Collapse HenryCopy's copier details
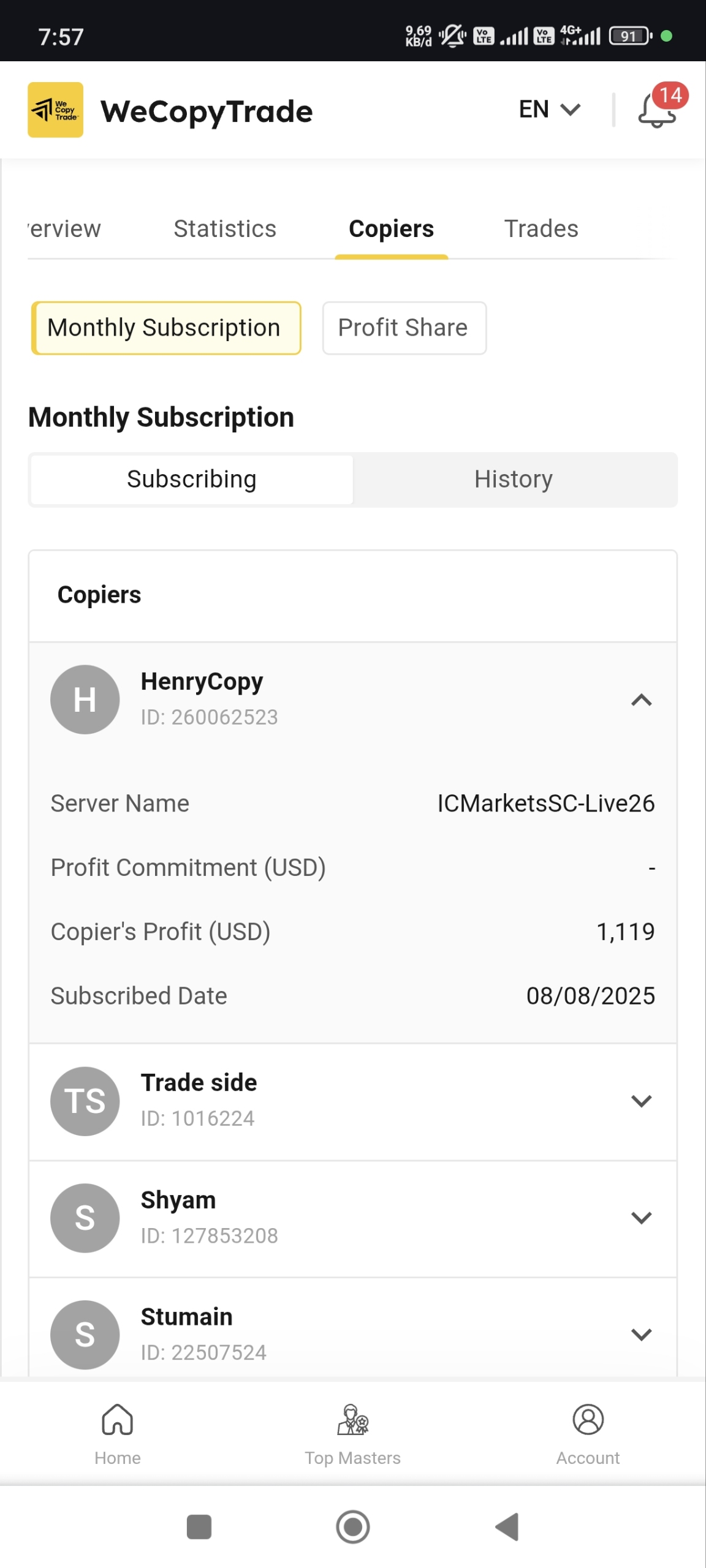The height and width of the screenshot is (1568, 706). click(641, 700)
